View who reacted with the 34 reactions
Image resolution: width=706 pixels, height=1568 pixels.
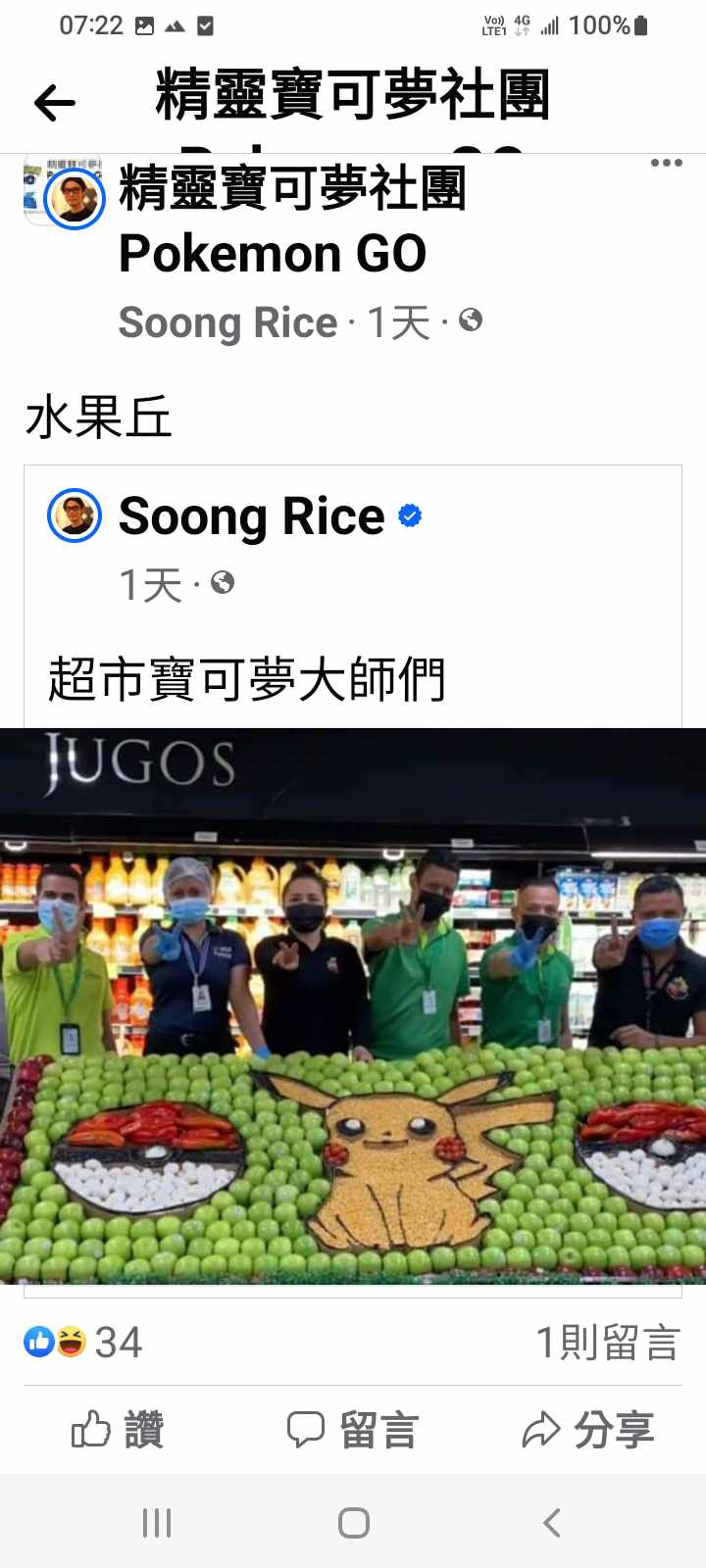[x=84, y=1343]
